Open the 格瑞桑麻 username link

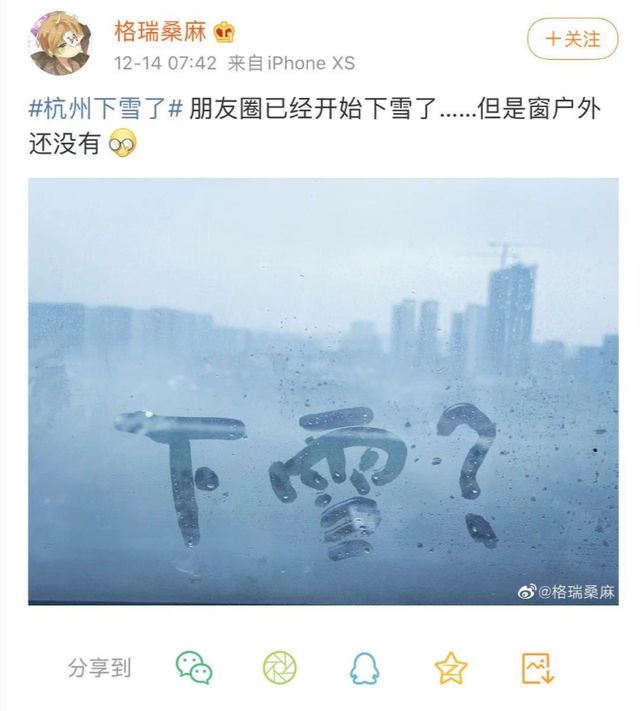[x=160, y=32]
